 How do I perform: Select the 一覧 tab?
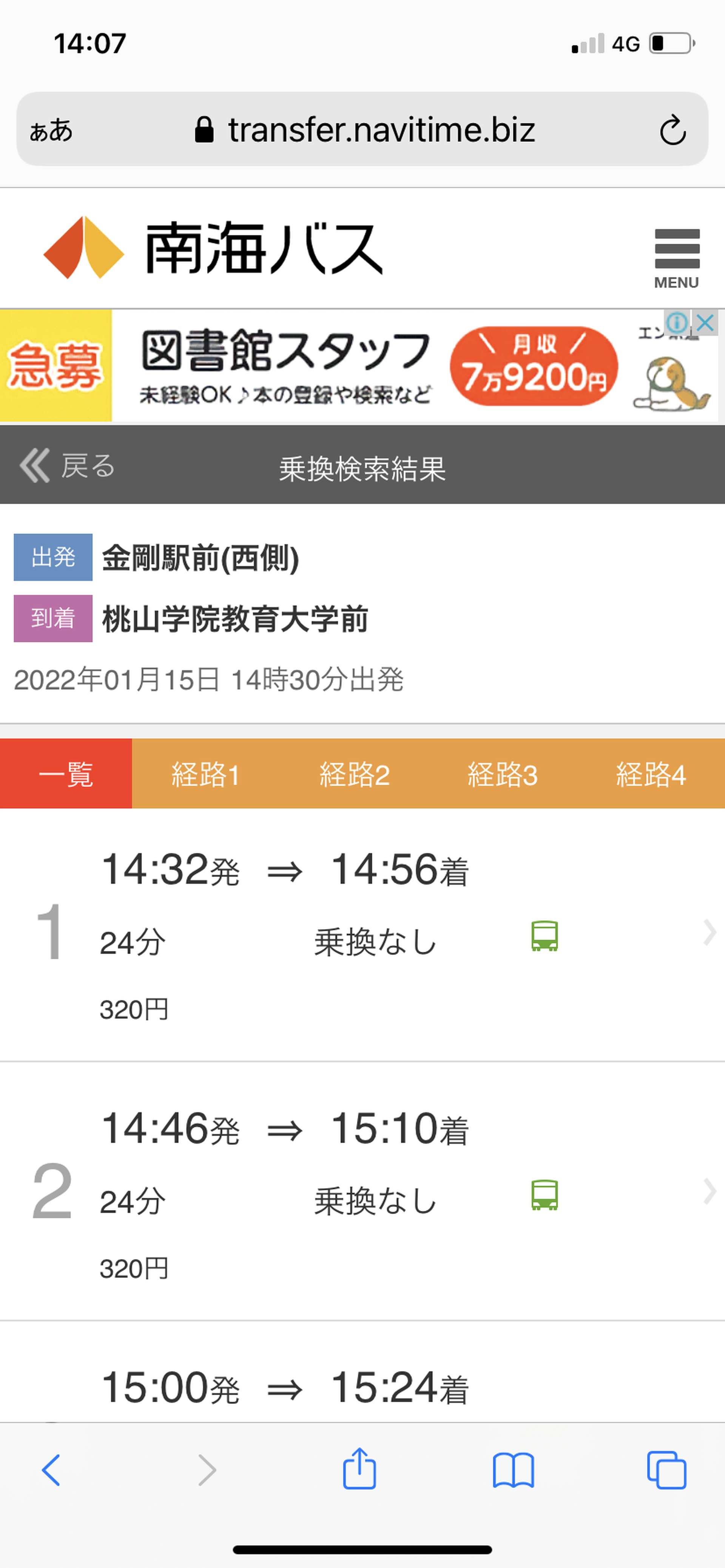tap(66, 774)
